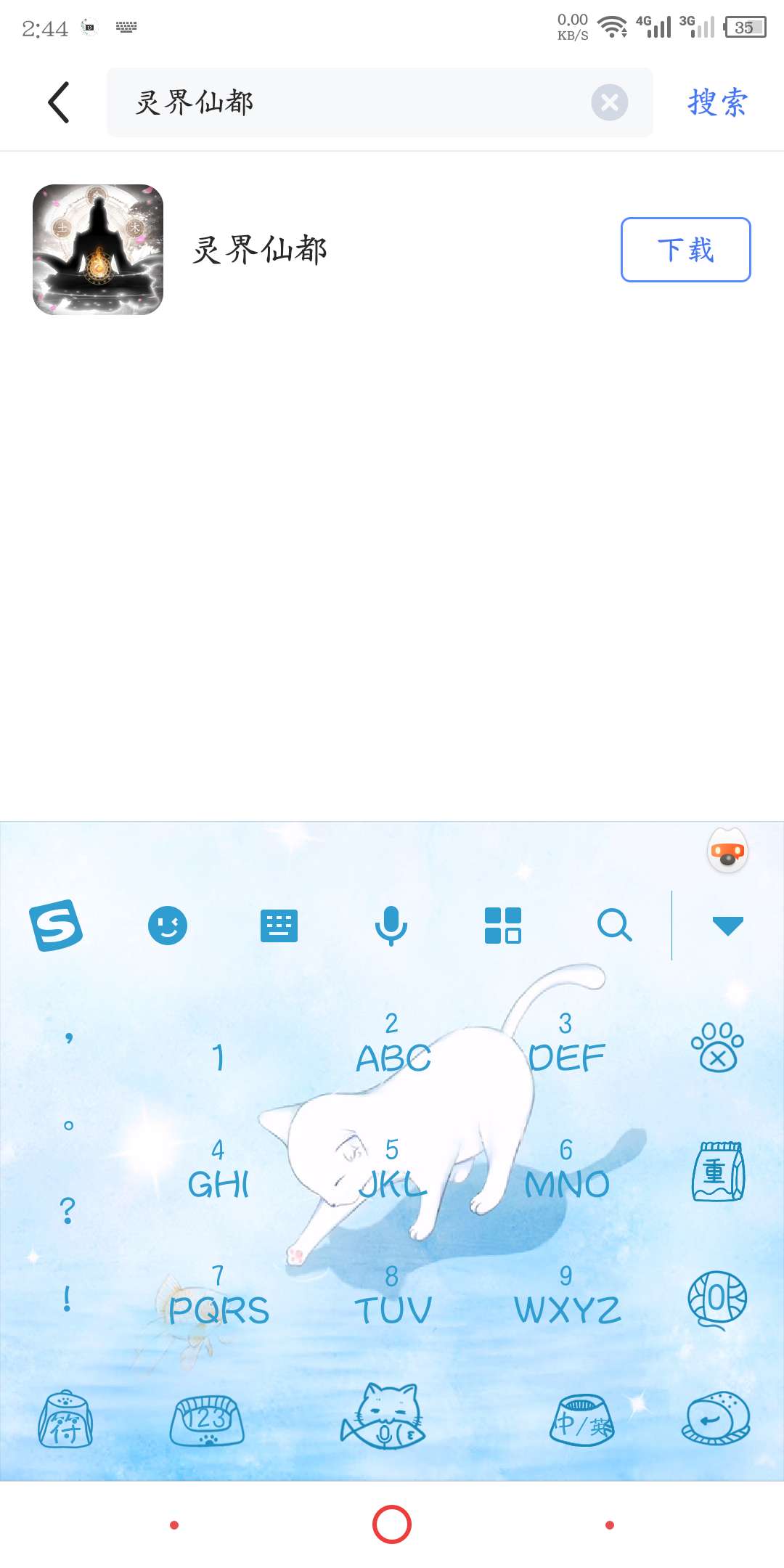Go back with the left arrow
Screen dimensions: 784x1568
59,102
